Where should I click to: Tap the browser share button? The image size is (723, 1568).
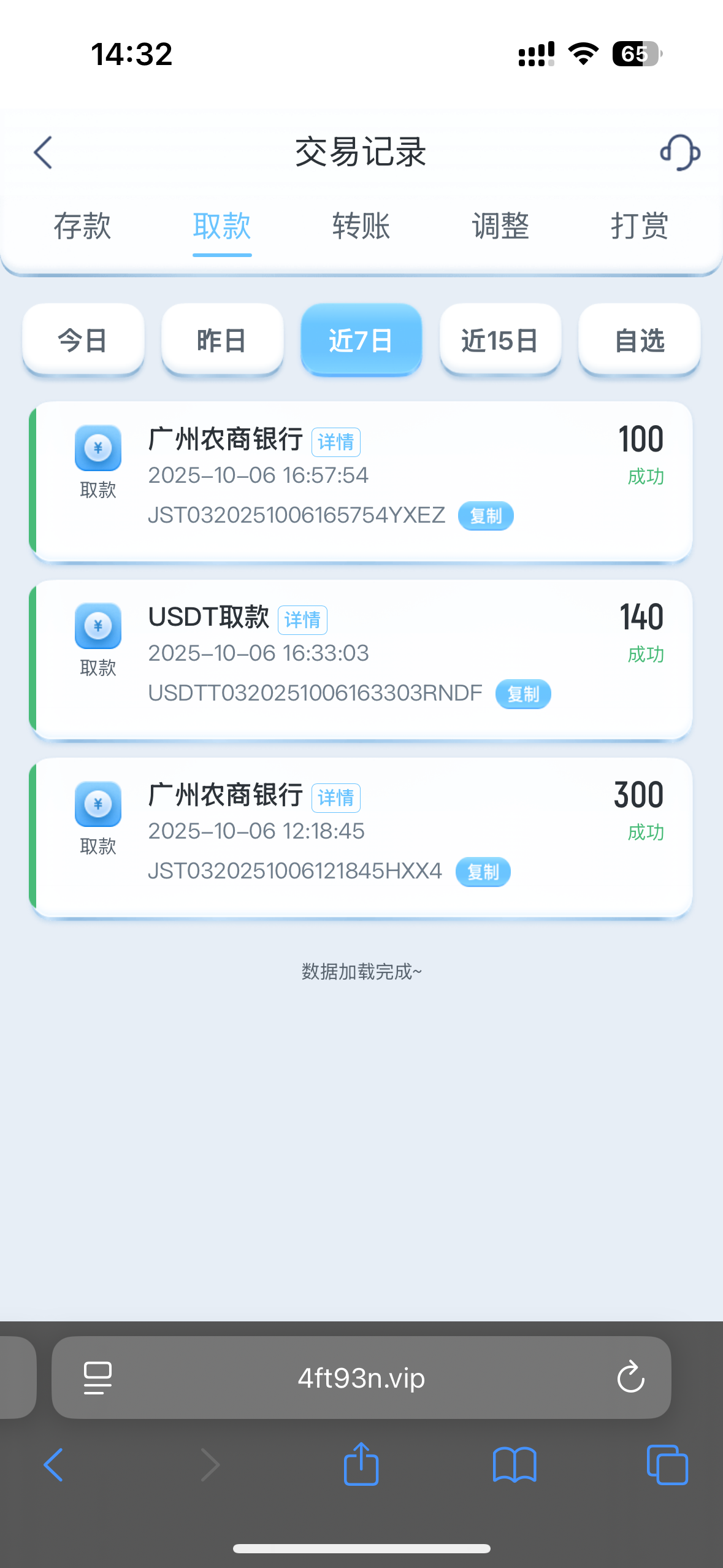(361, 1465)
